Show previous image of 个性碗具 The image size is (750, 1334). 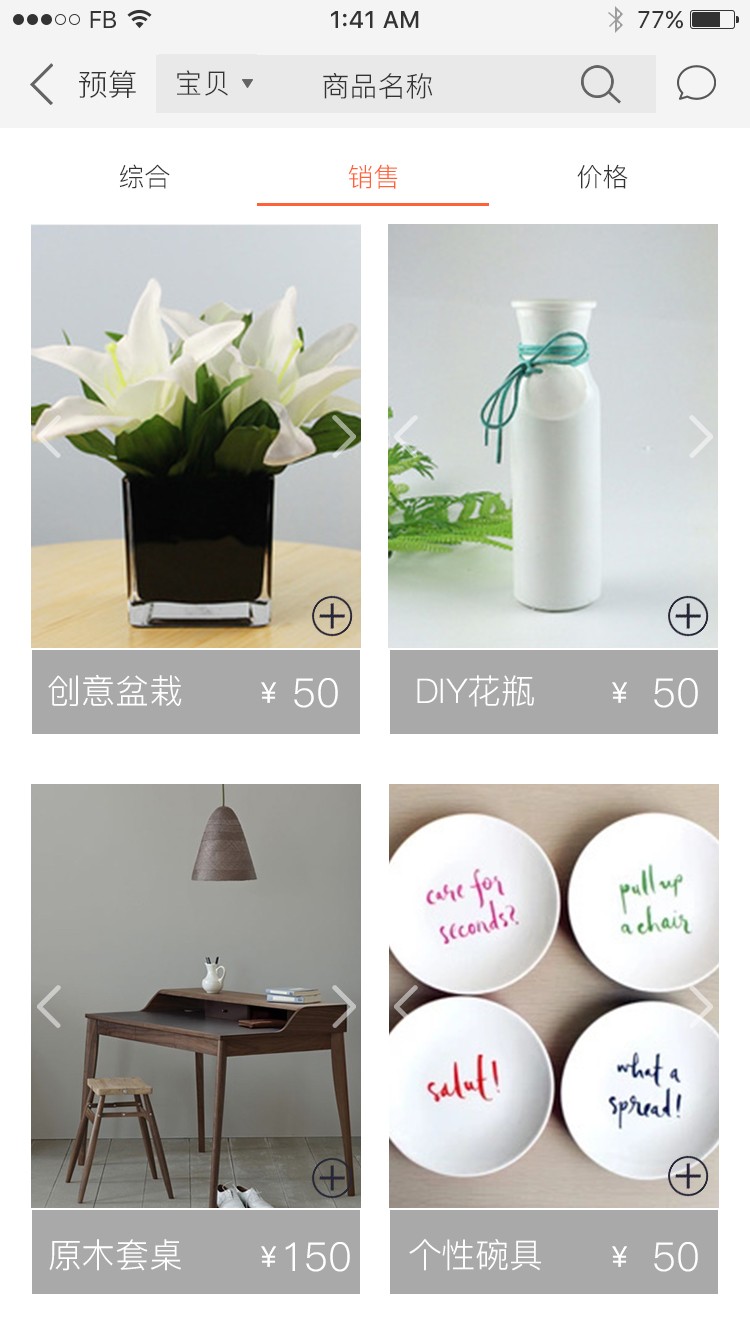pos(405,1004)
